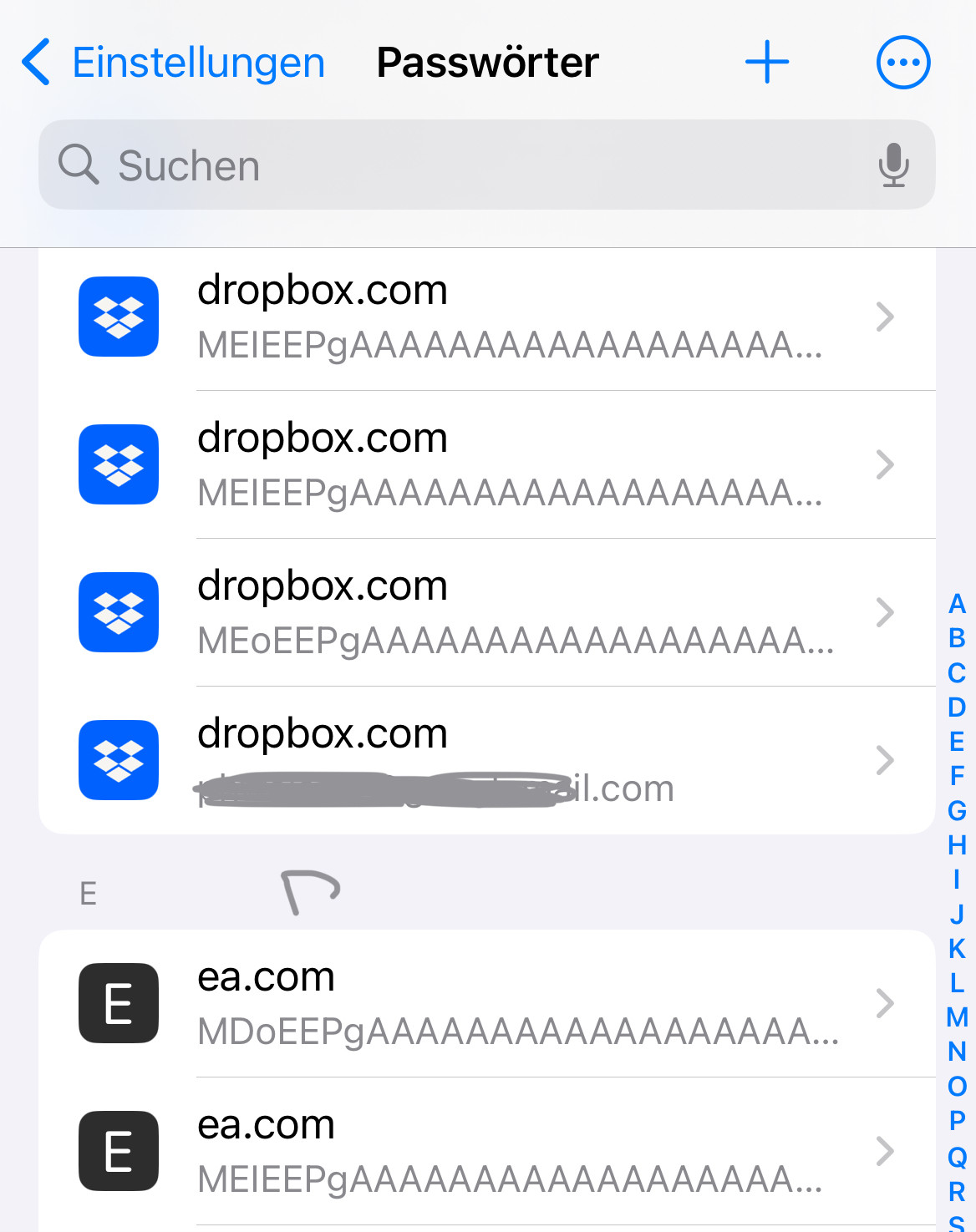This screenshot has height=1232, width=976.
Task: Jump to letter P in the index
Action: pyautogui.click(x=957, y=1120)
